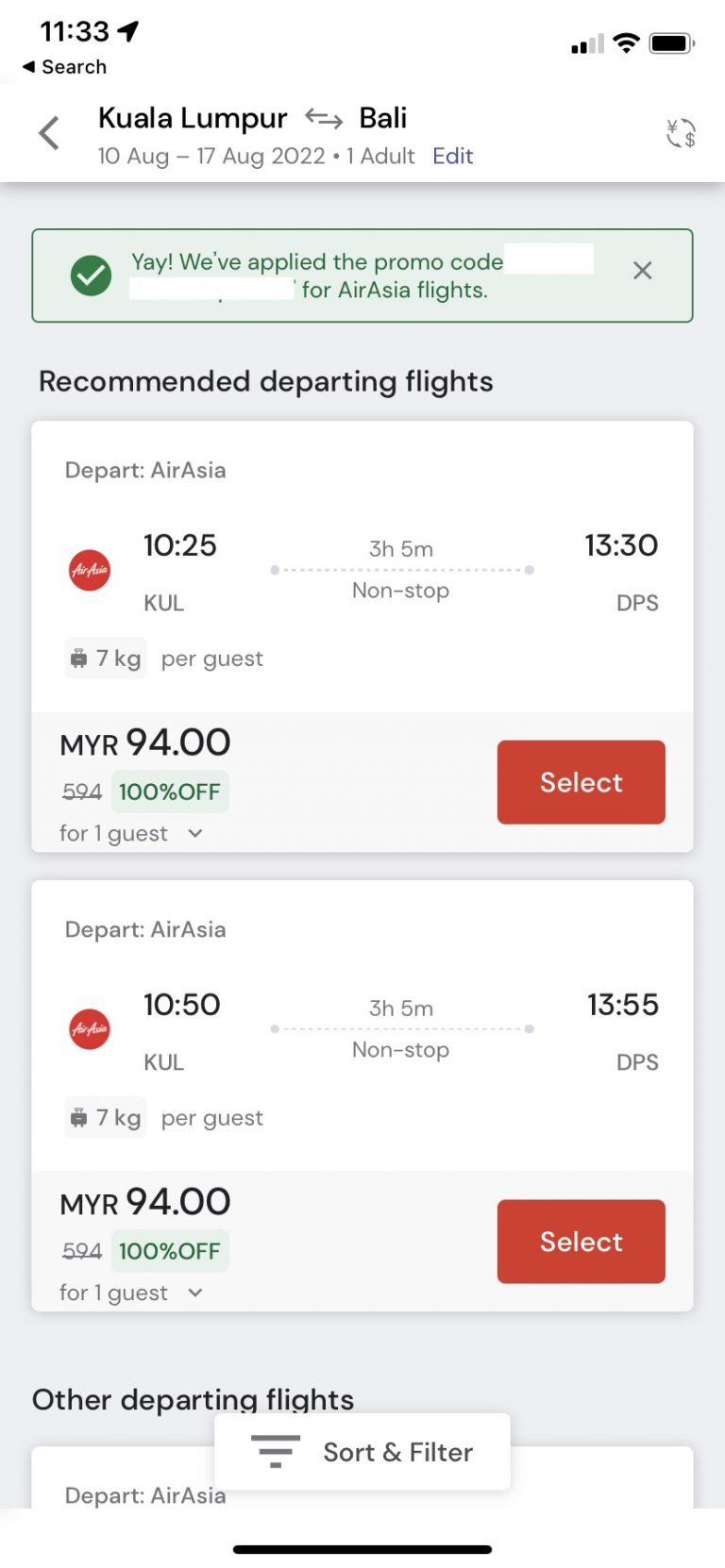Click the AirAsia logo on the 10:50 flight
This screenshot has height=1568, width=725.
click(x=89, y=1029)
